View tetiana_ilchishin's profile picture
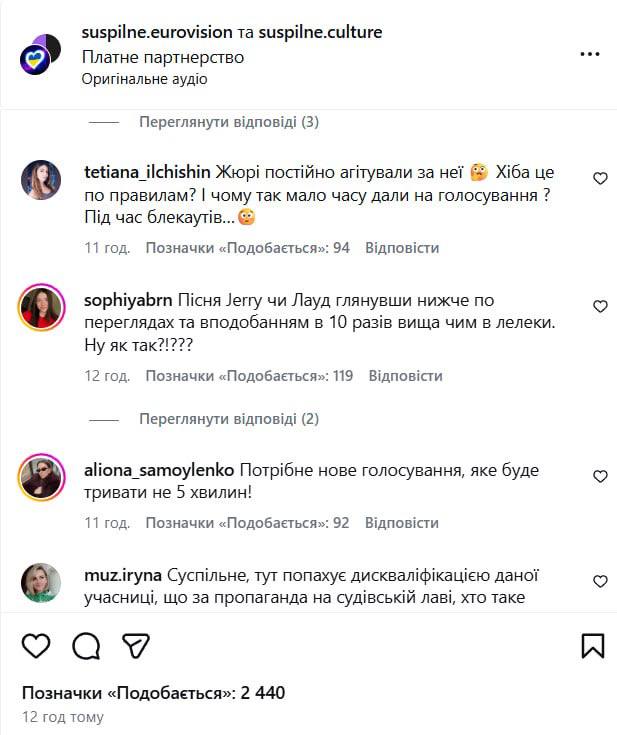Viewport: 617px width, 735px height. (x=41, y=179)
